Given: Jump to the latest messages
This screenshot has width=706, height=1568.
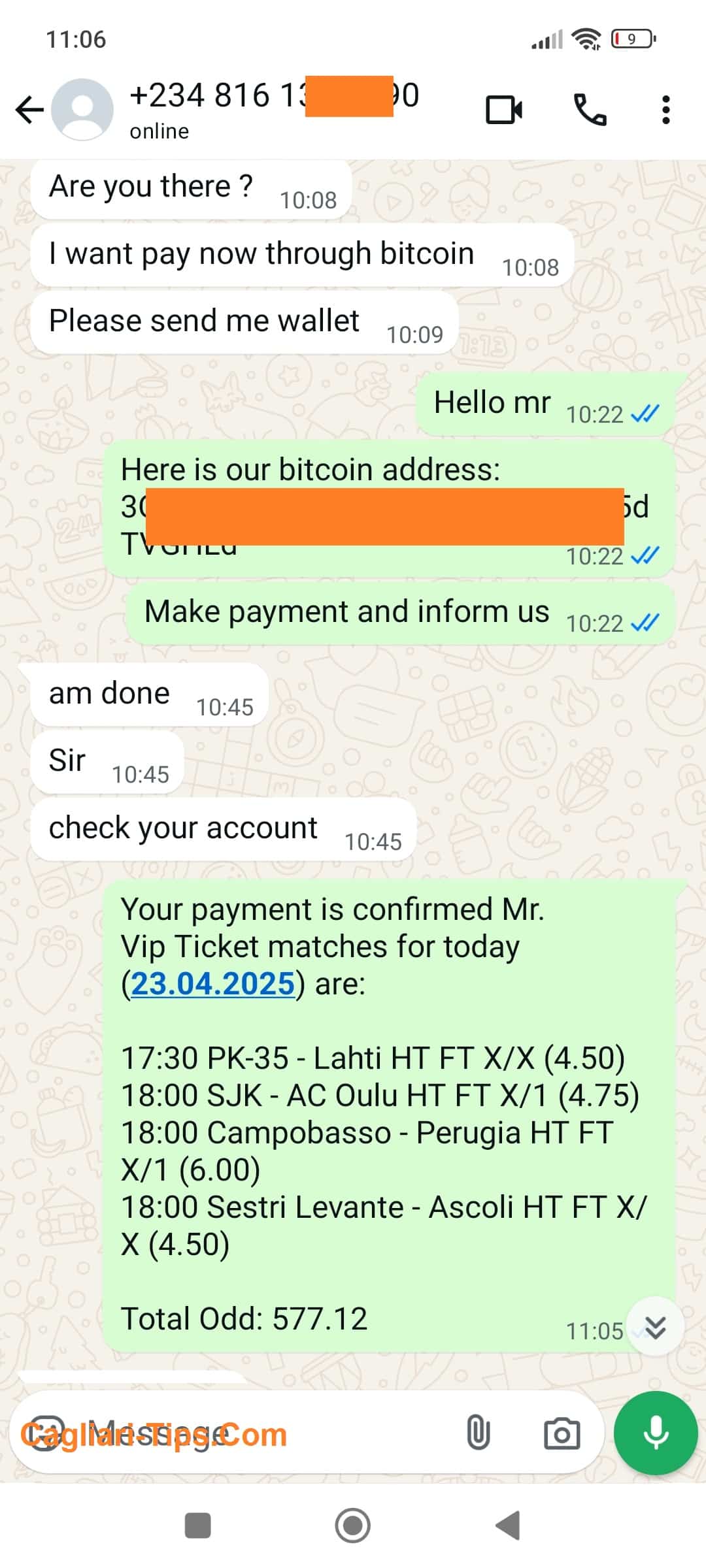Looking at the screenshot, I should [x=655, y=1327].
